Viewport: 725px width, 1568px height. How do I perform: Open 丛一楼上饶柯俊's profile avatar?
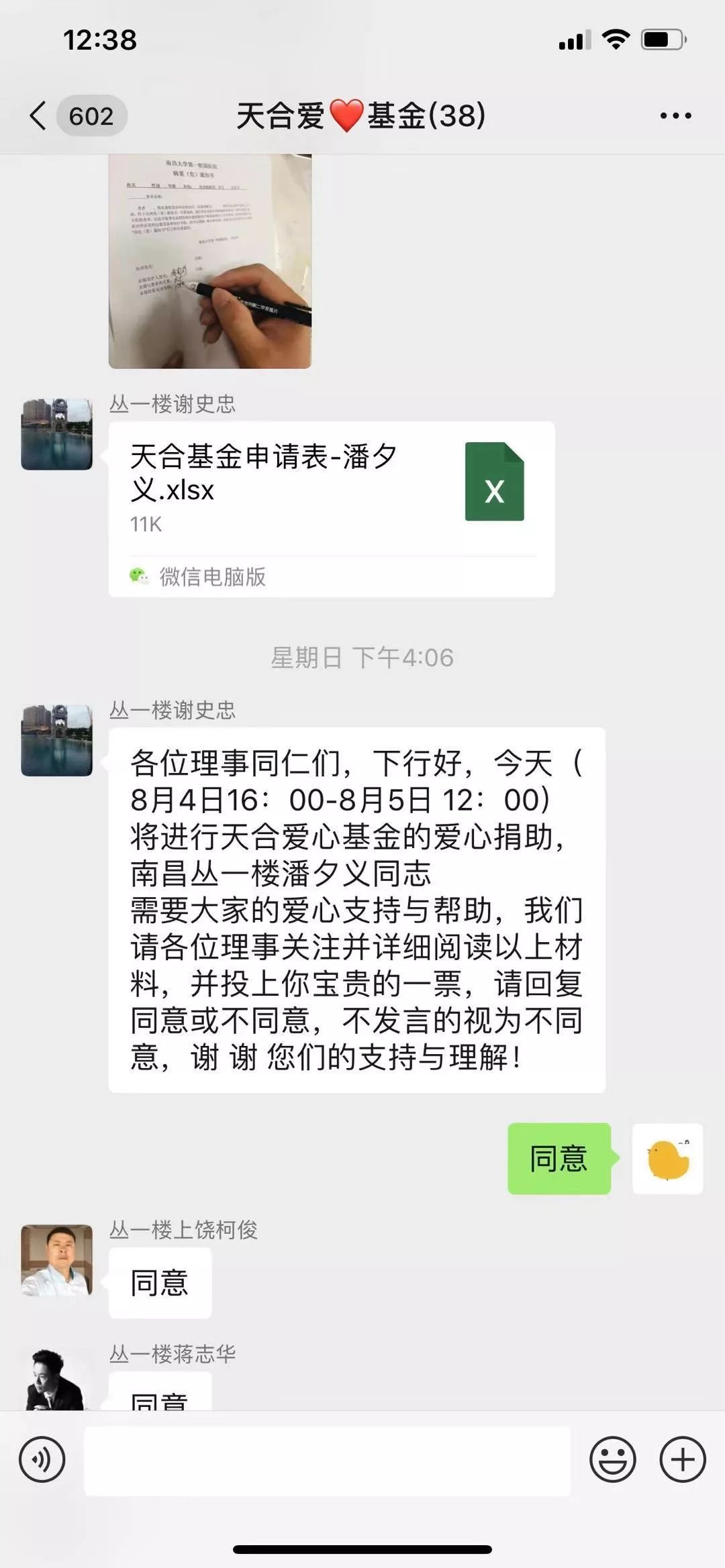[57, 1260]
